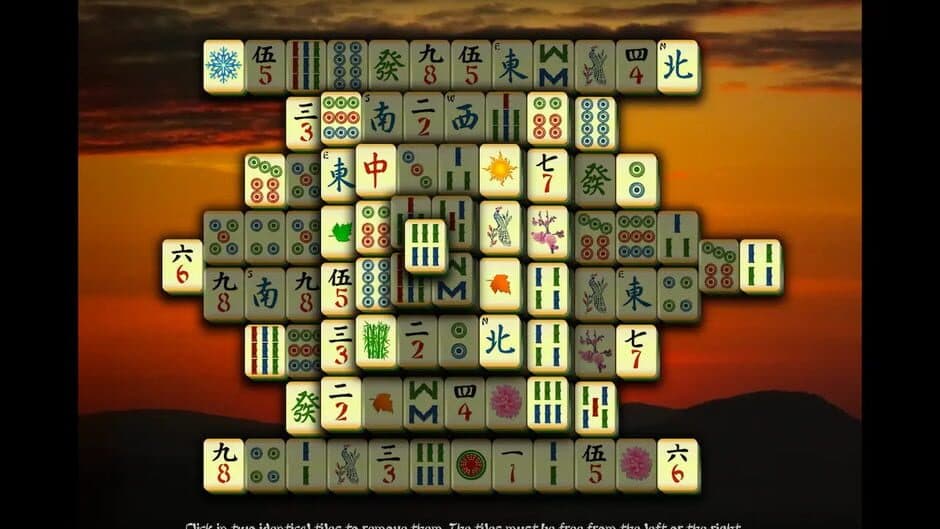Choose the green bamboo plant tile
This screenshot has height=529, width=940.
[377, 342]
